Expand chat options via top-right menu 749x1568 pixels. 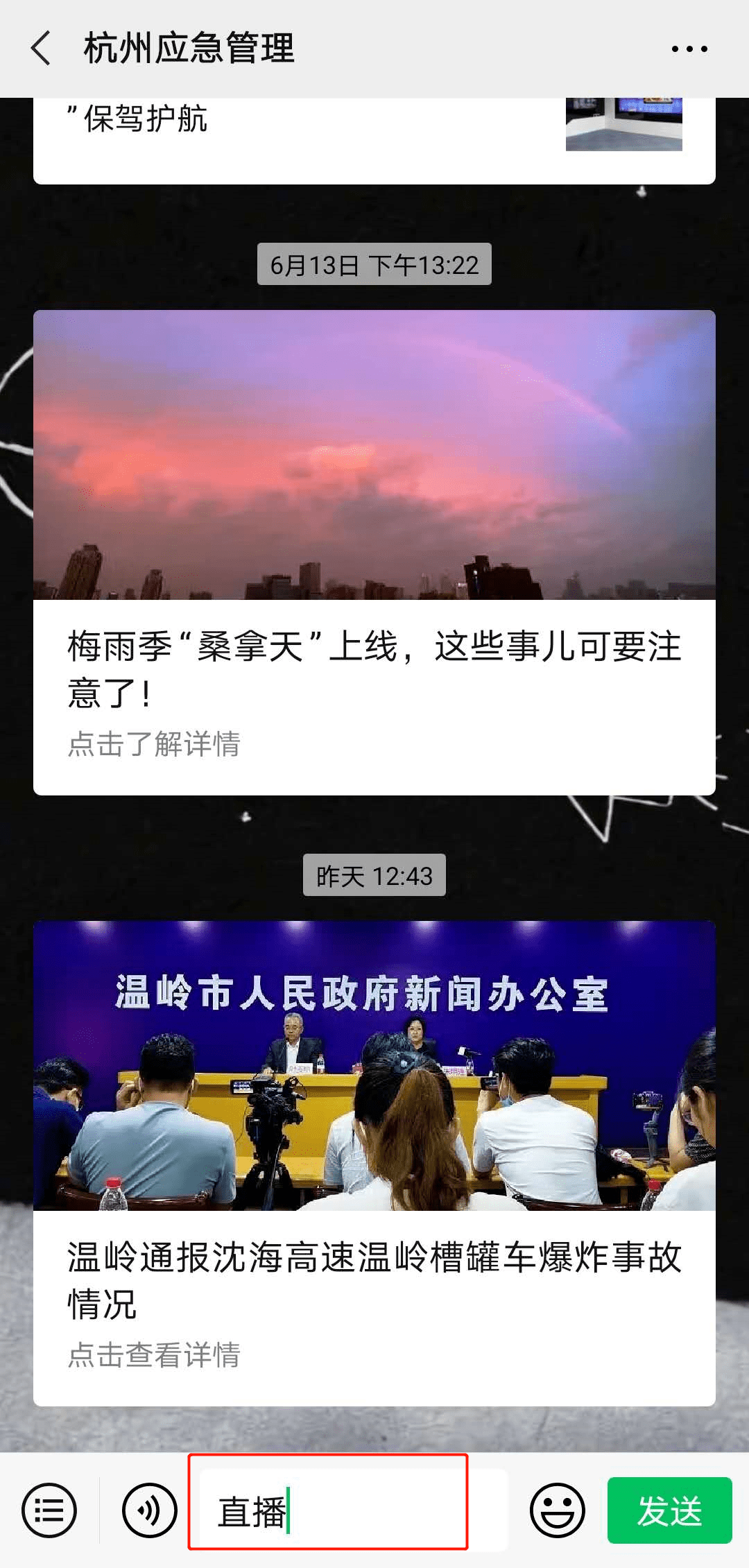coord(689,49)
